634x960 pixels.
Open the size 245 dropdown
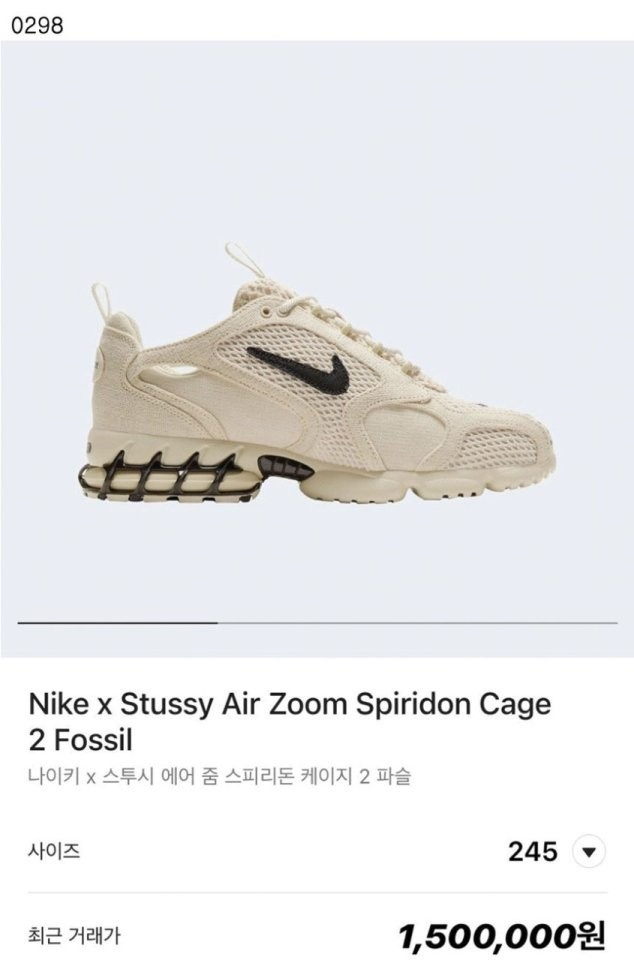[x=588, y=852]
